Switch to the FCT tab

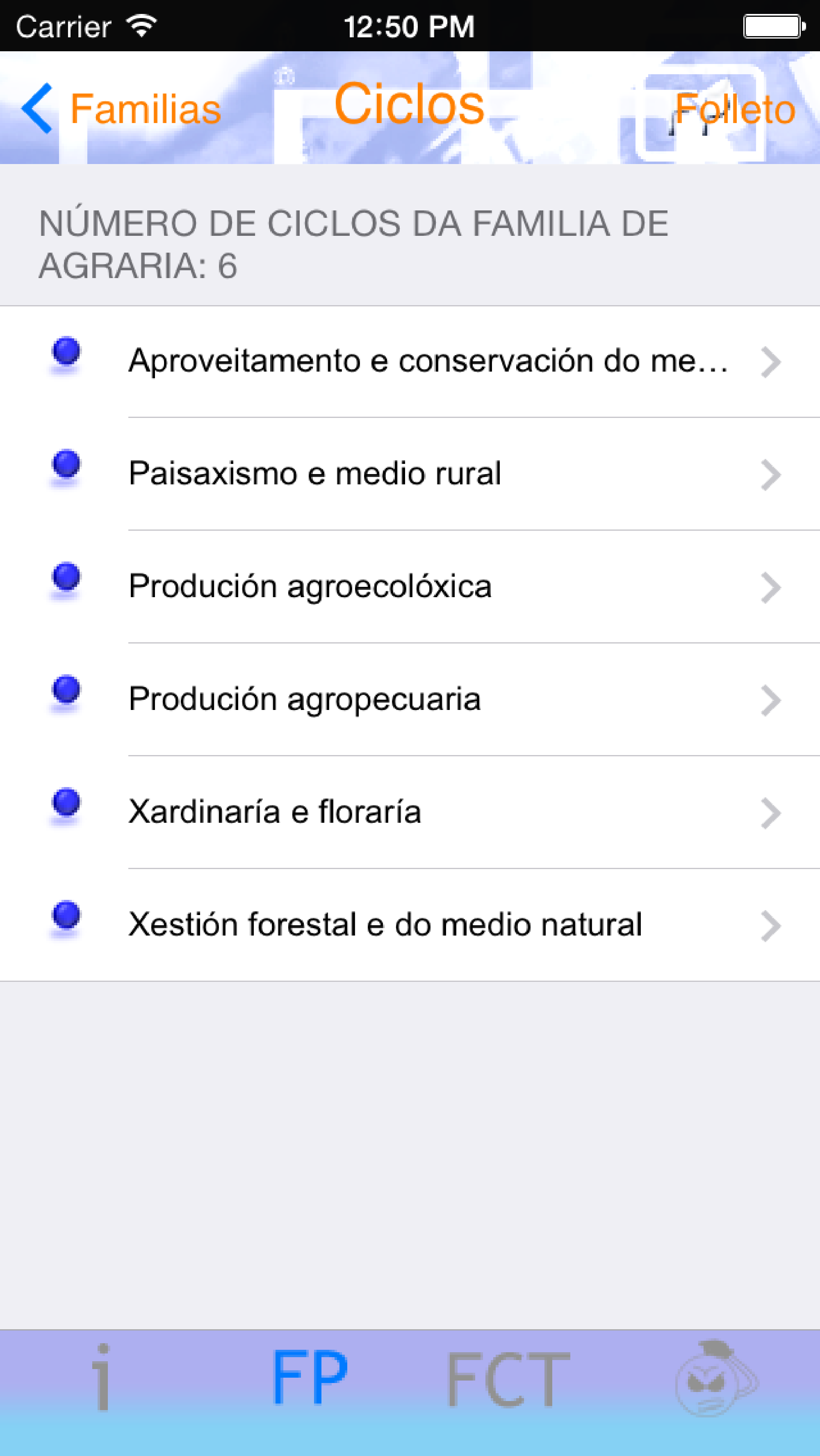tap(508, 1379)
